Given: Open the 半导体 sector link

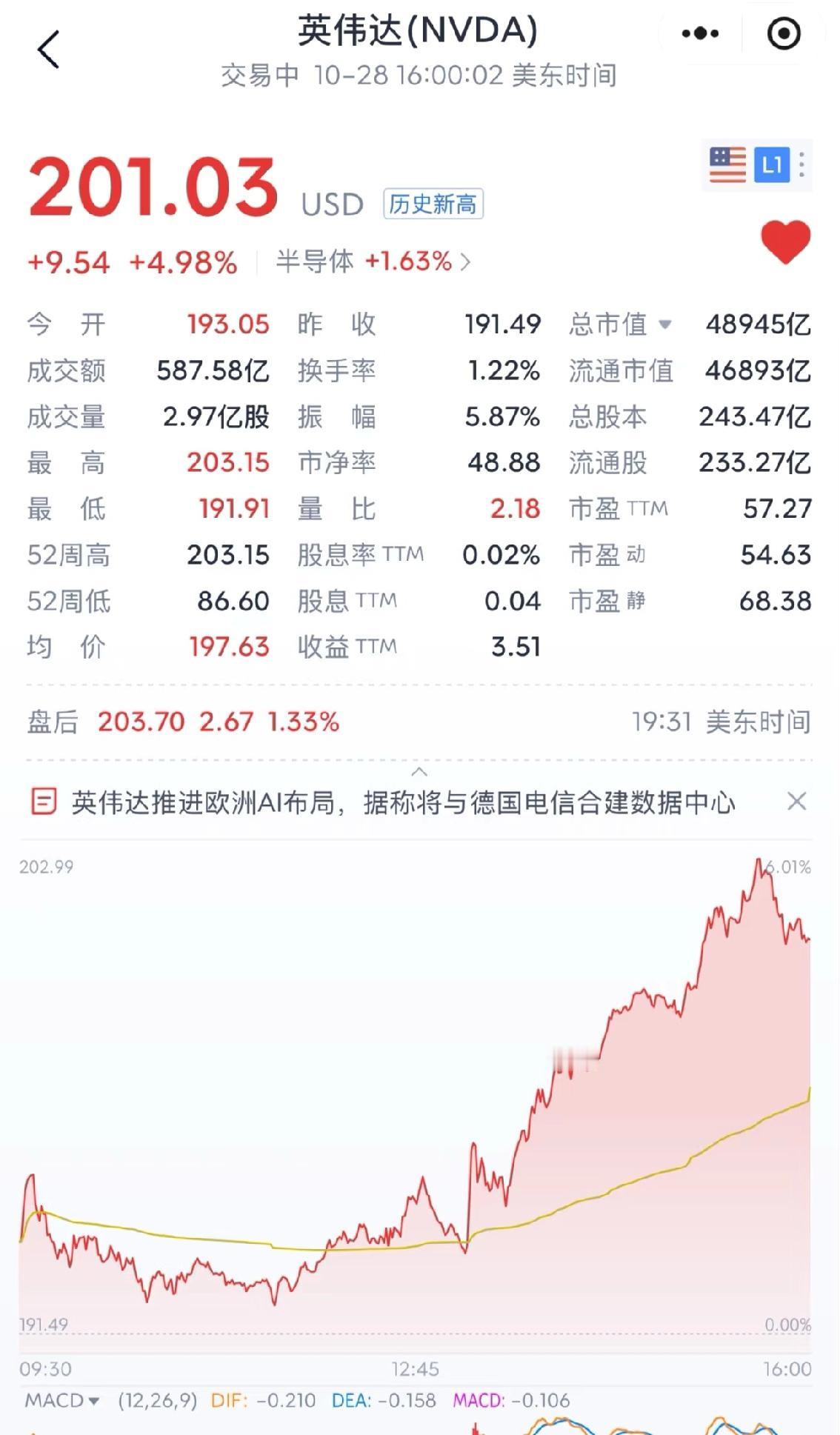Looking at the screenshot, I should (x=373, y=262).
